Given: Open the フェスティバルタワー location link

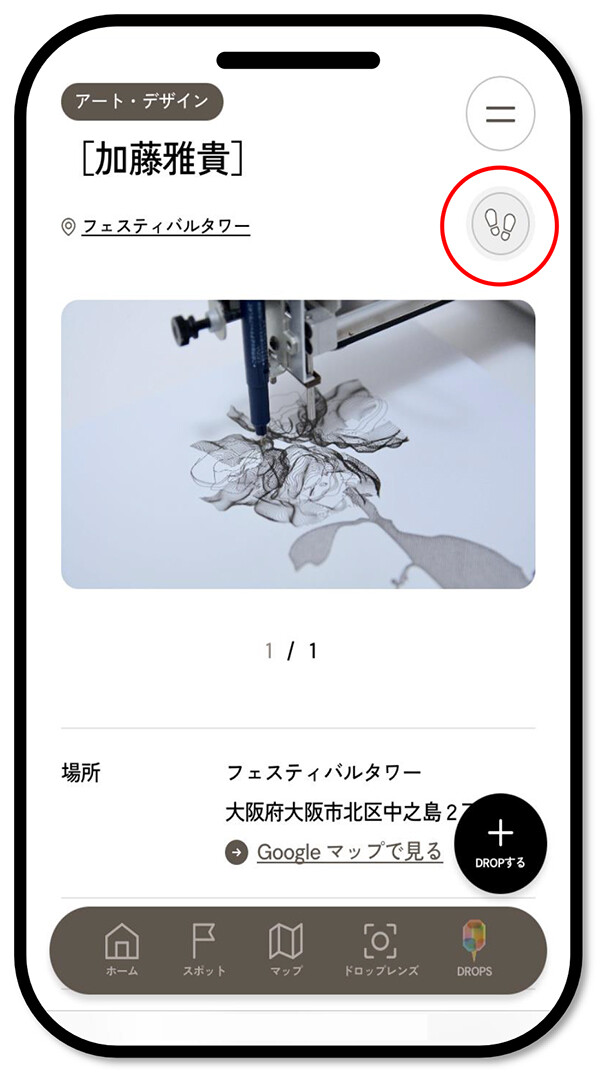Looking at the screenshot, I should 165,227.
